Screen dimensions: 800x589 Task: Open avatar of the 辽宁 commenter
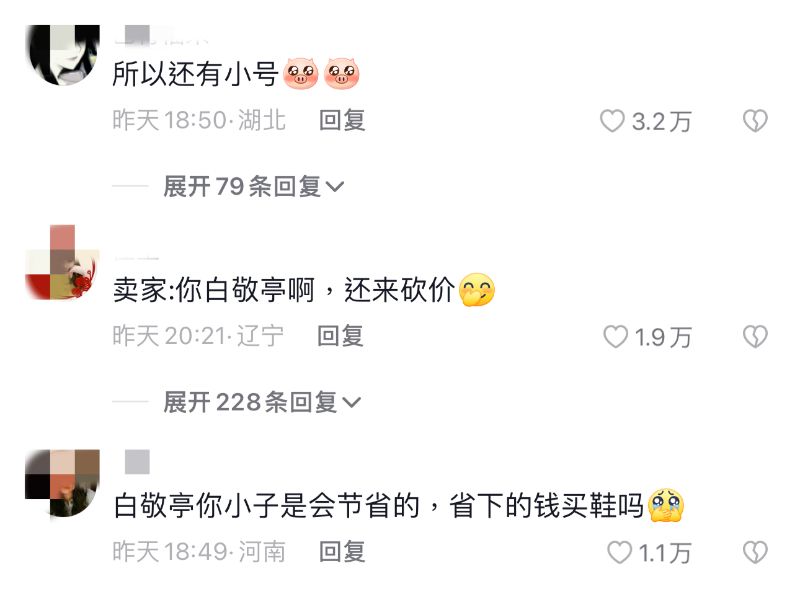(61, 262)
